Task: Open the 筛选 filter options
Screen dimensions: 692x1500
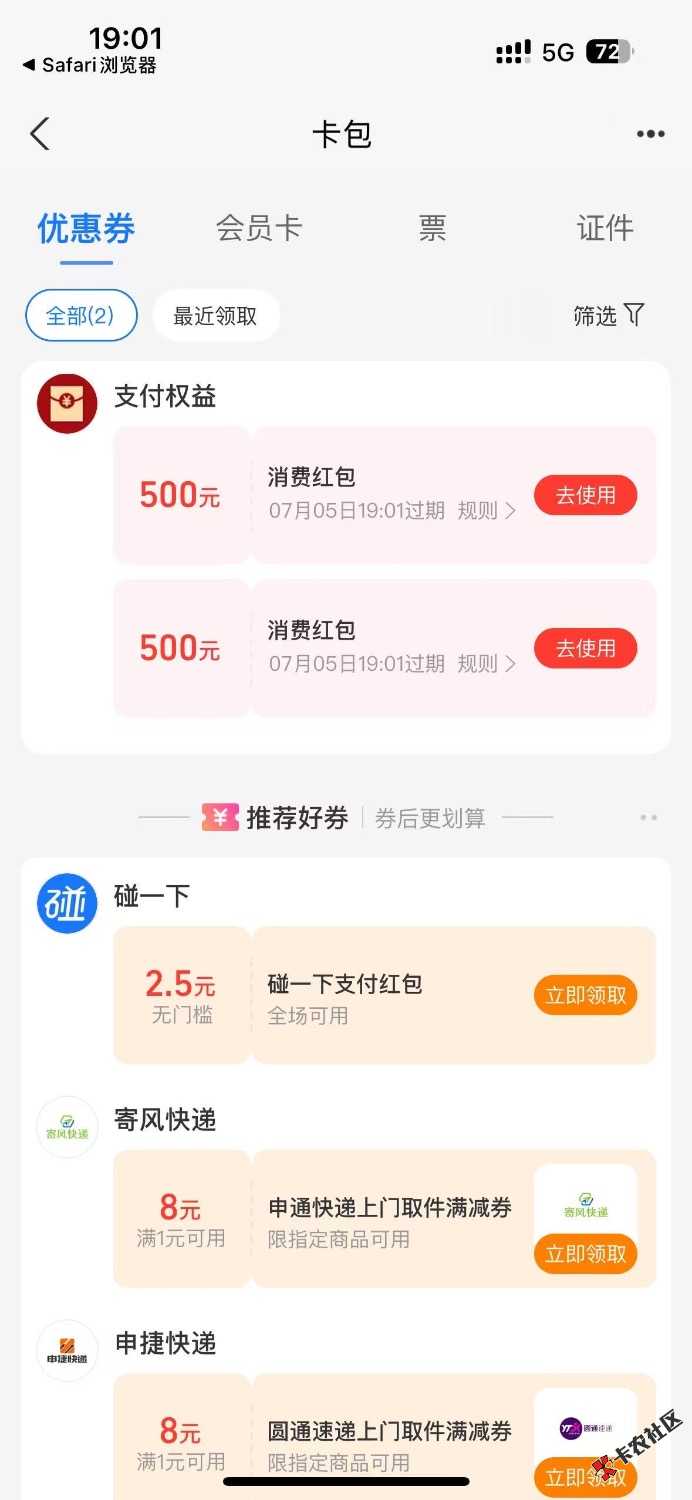Action: 608,316
